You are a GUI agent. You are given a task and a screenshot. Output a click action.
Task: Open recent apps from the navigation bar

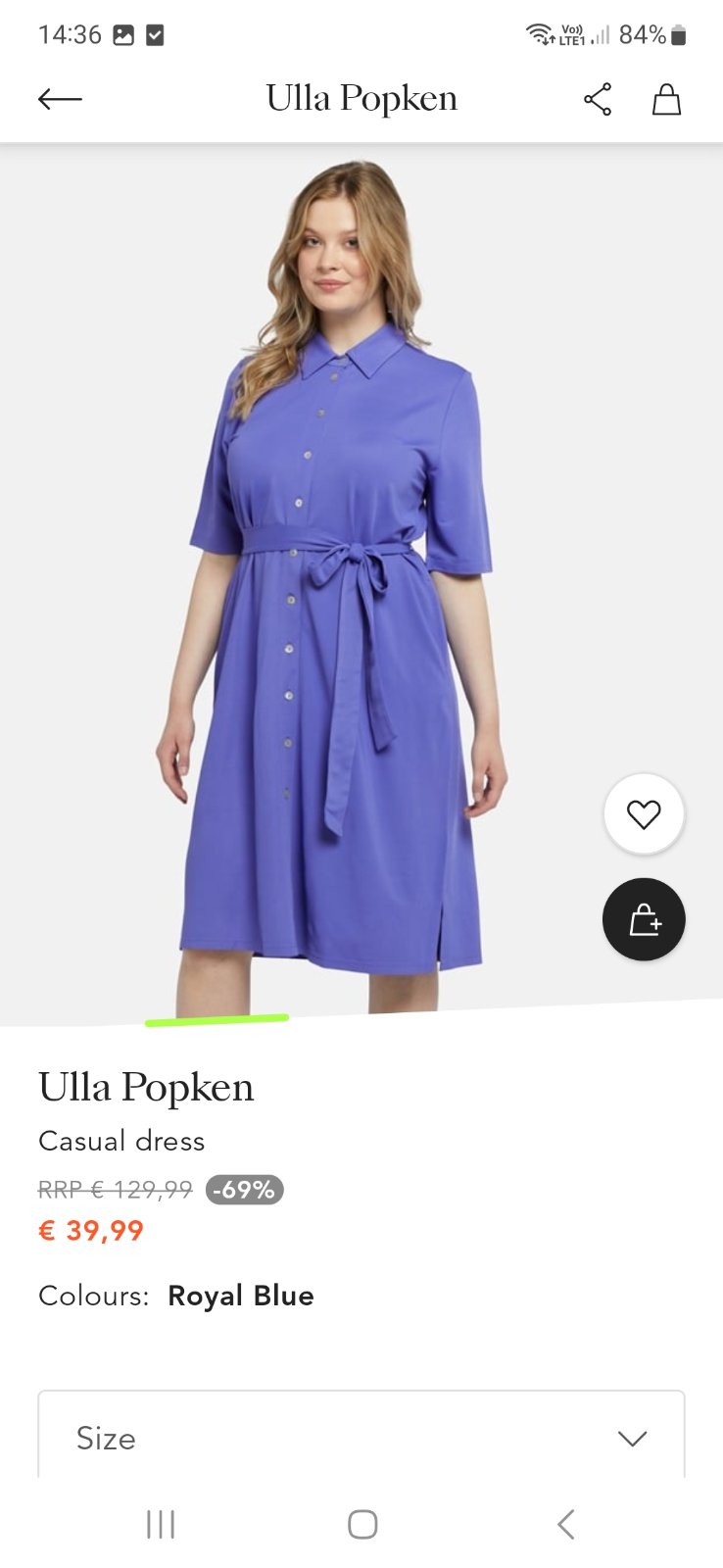tap(161, 1524)
